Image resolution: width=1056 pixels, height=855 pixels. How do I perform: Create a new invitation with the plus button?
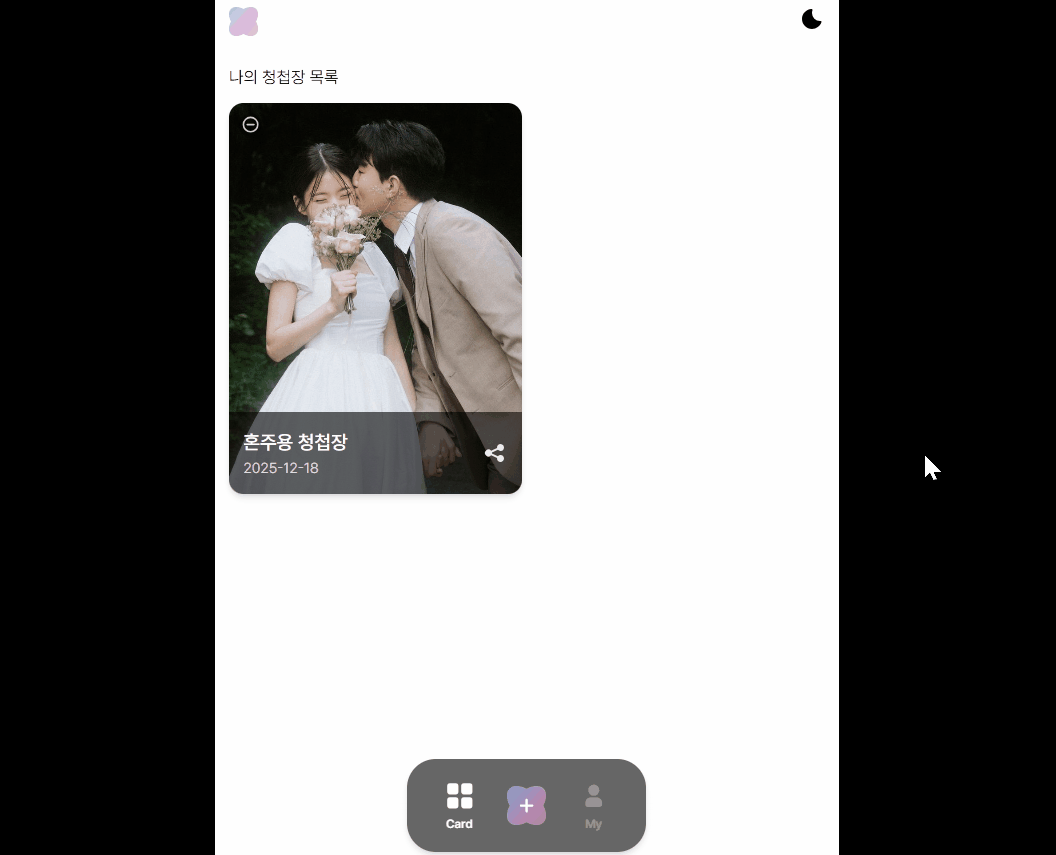tap(526, 805)
